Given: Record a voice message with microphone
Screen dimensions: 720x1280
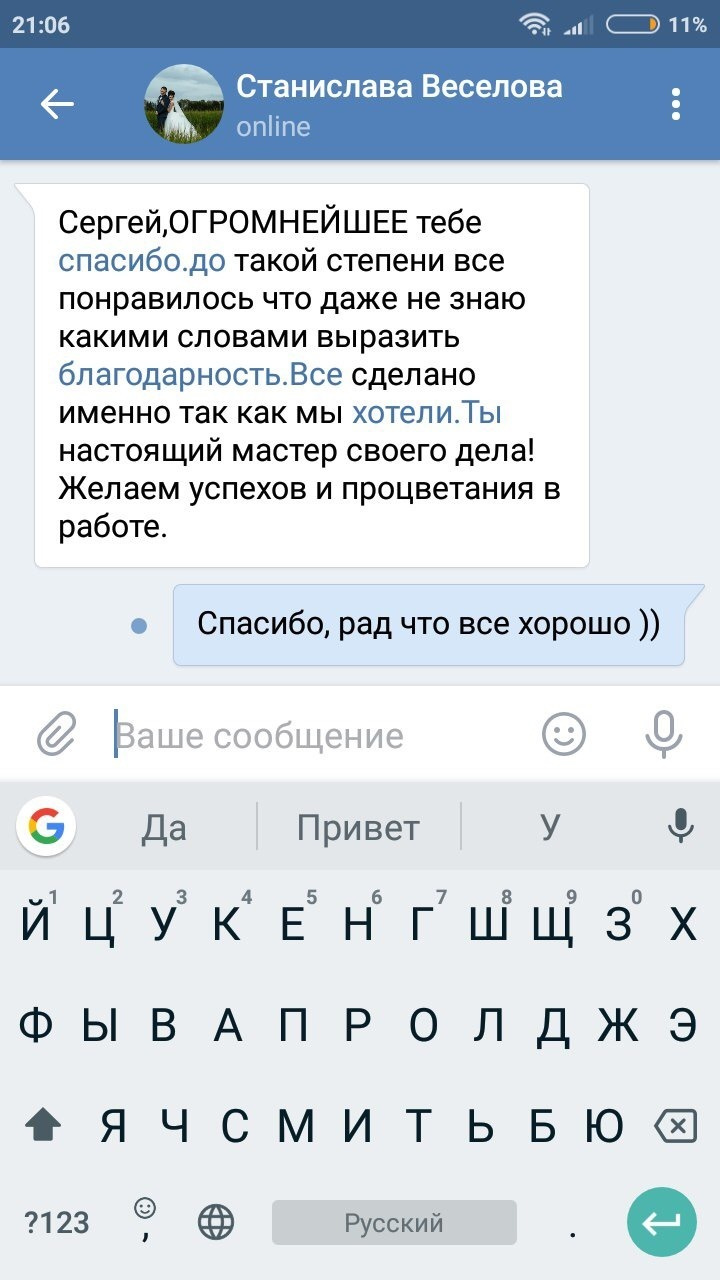Looking at the screenshot, I should [663, 736].
